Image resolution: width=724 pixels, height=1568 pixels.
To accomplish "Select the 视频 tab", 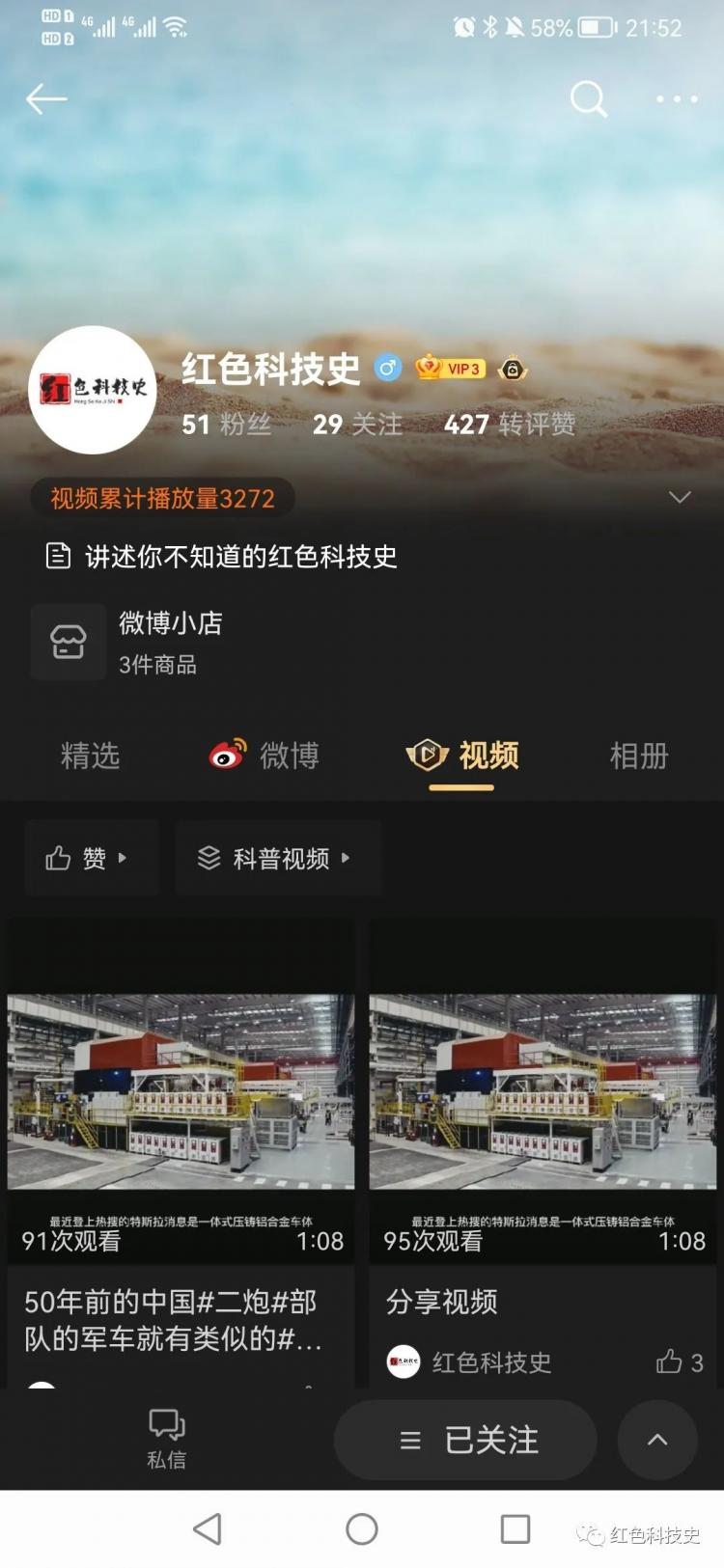I will point(463,756).
